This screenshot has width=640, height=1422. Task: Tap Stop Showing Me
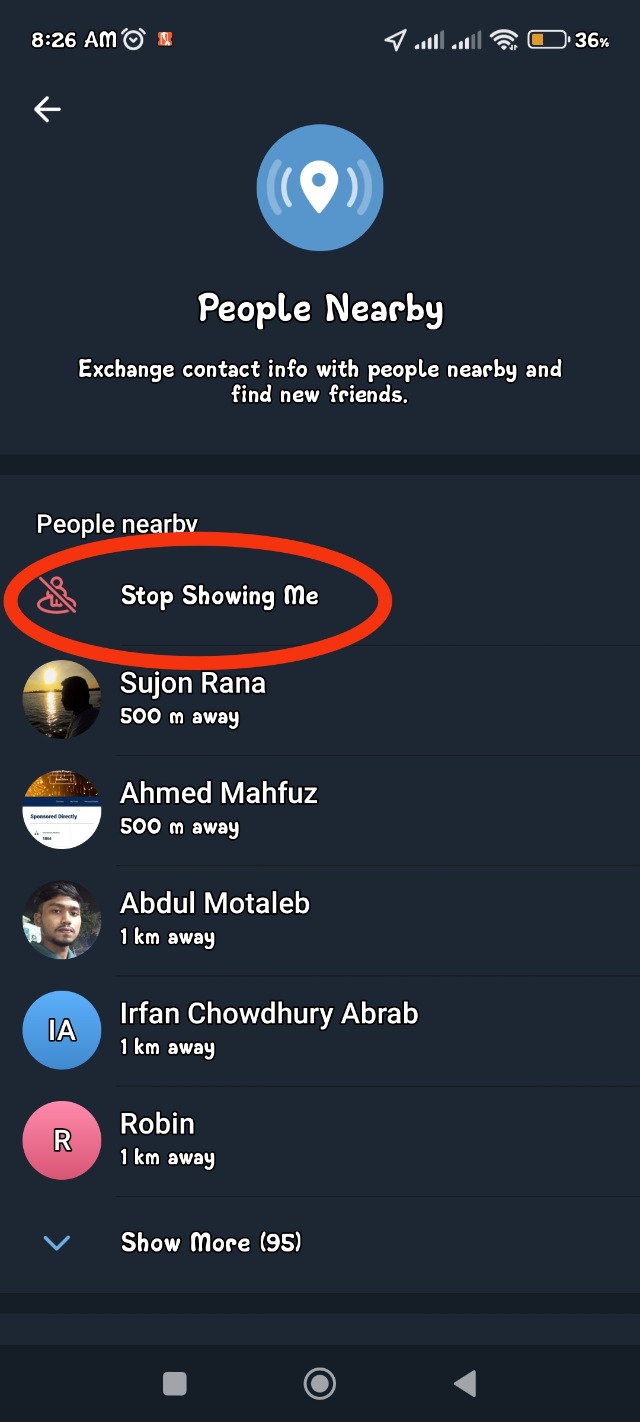tap(219, 596)
